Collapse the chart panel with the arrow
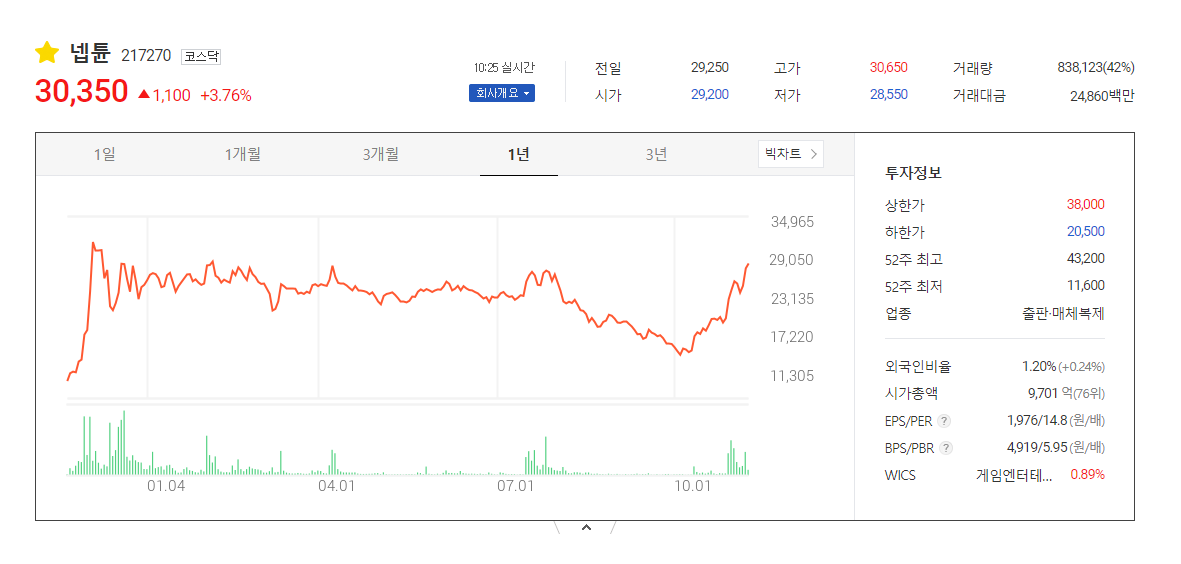 (587, 528)
